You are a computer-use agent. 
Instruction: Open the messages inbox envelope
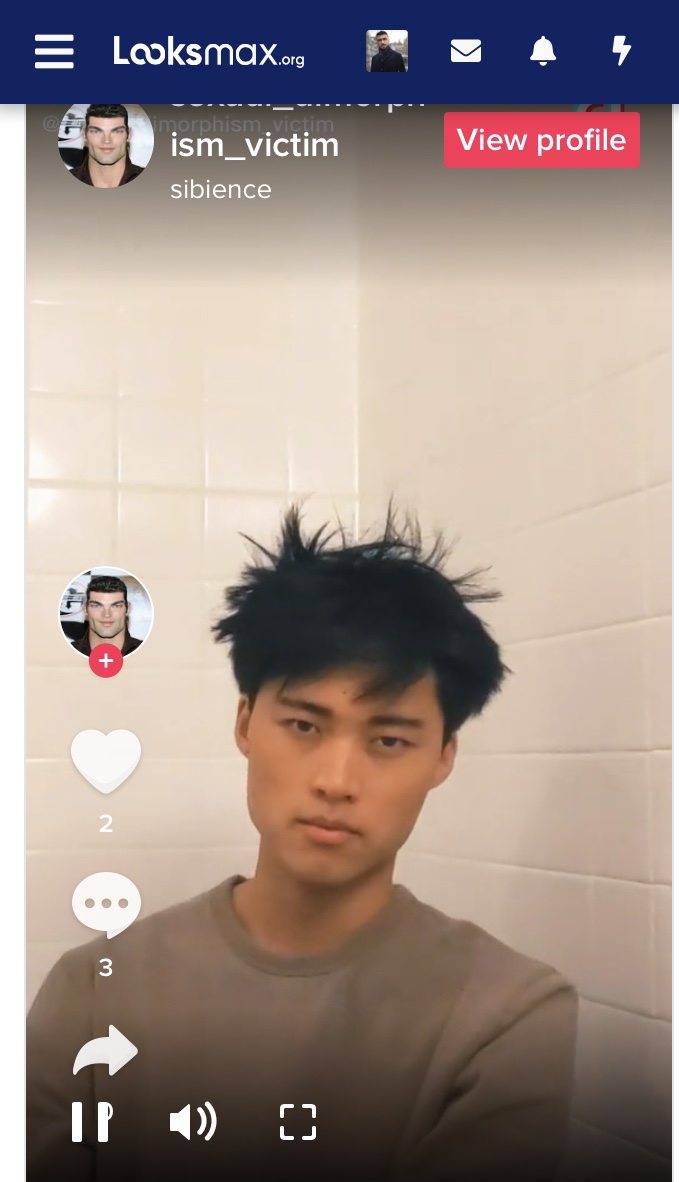coord(466,51)
